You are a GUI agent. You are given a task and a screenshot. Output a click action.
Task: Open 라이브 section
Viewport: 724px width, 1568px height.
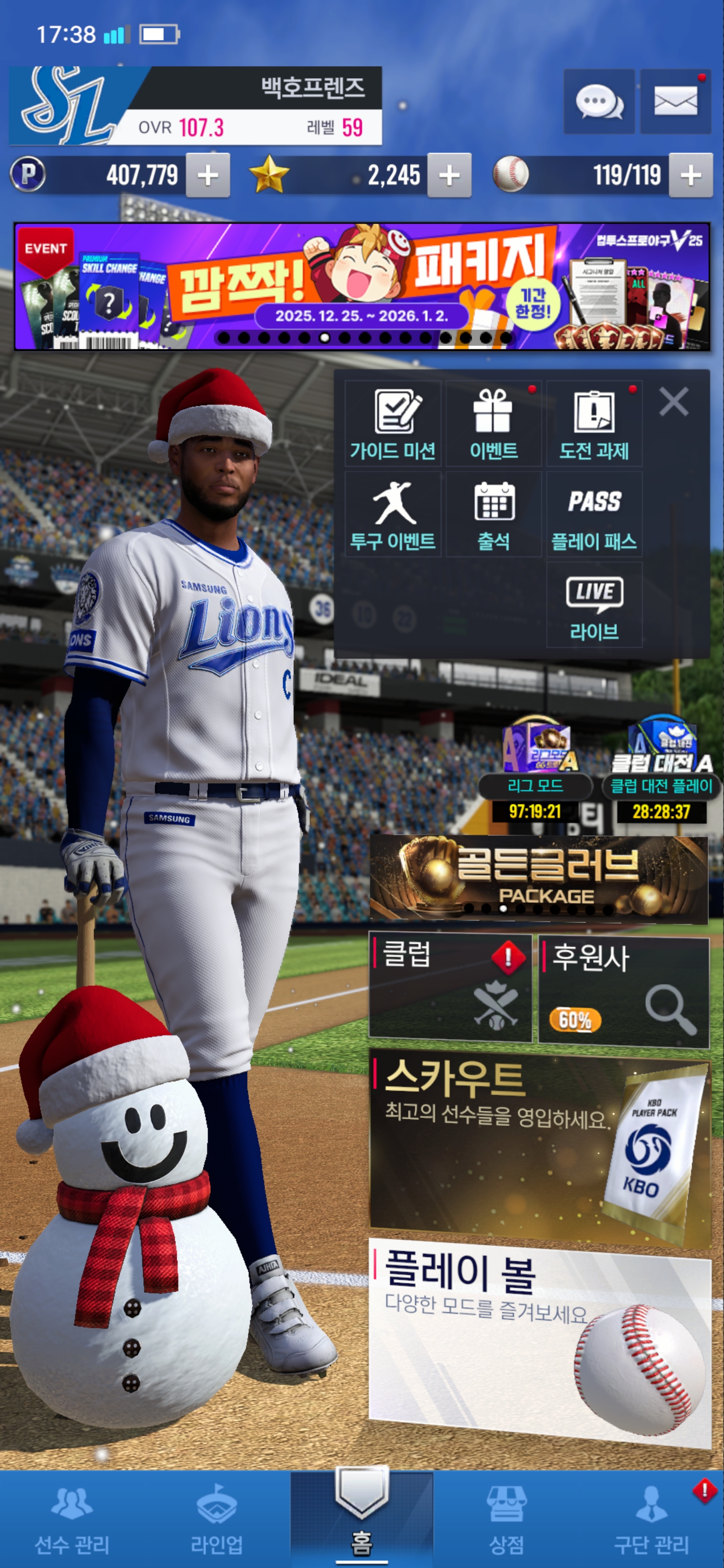coord(594,605)
